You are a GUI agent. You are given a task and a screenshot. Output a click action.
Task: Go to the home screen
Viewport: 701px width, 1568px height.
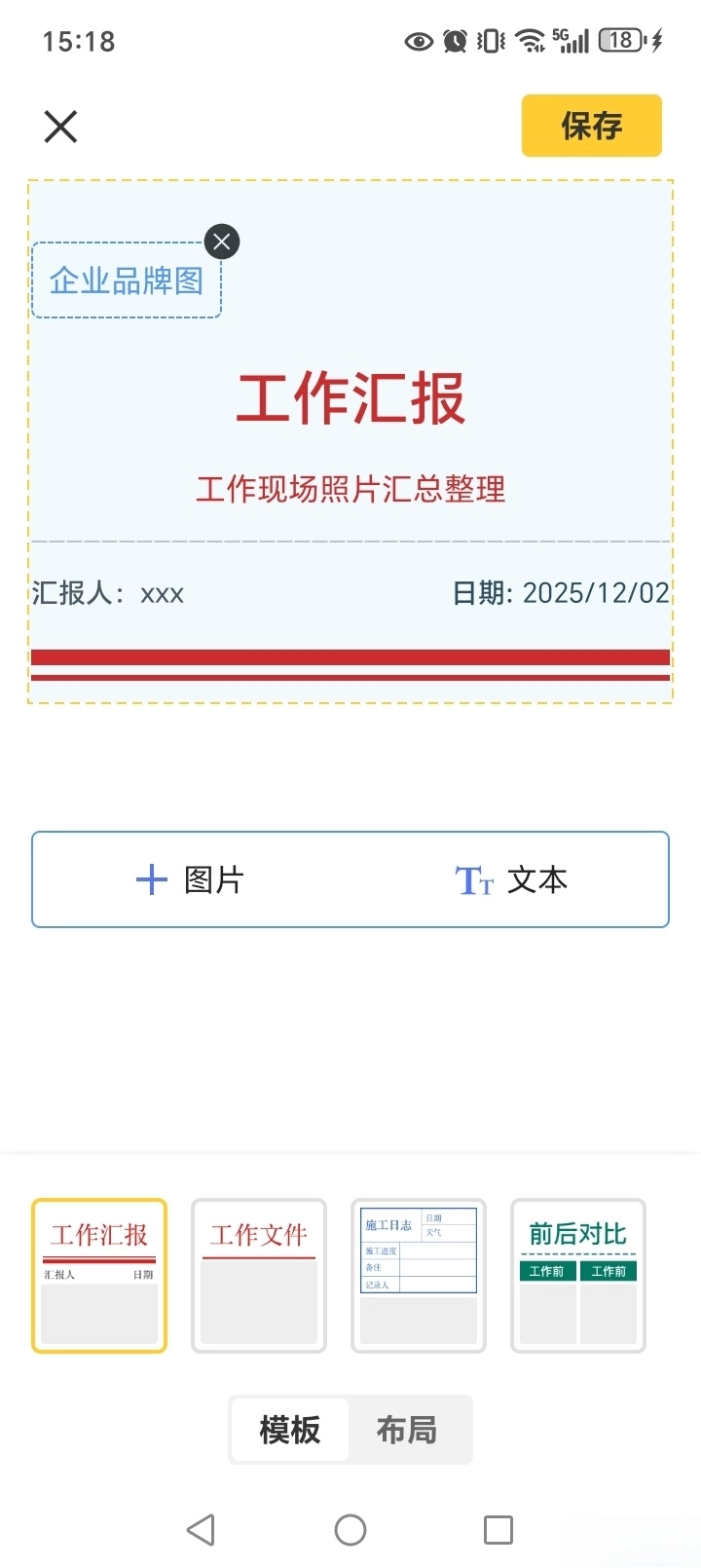[350, 1530]
